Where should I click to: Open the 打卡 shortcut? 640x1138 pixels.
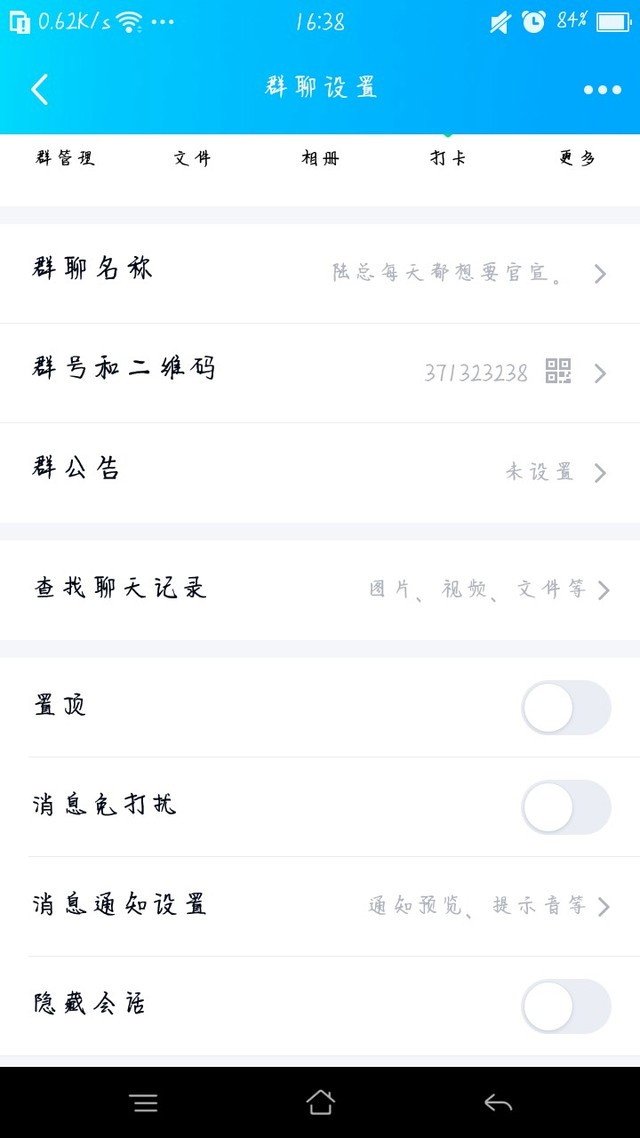[x=448, y=157]
